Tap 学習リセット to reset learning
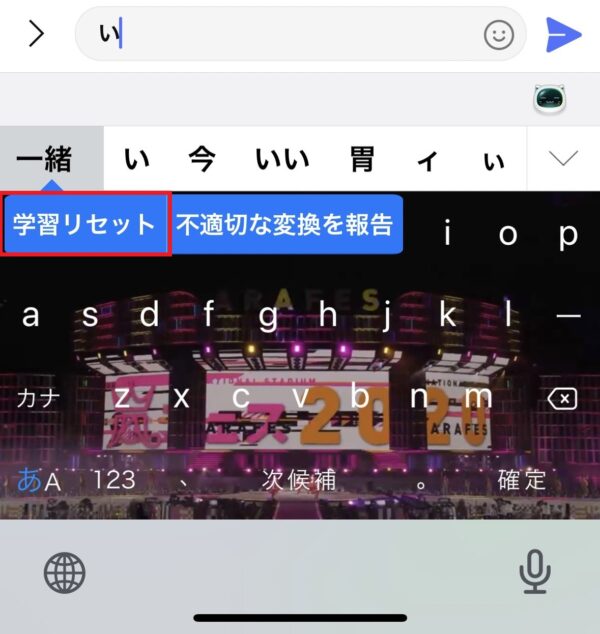 (86, 224)
